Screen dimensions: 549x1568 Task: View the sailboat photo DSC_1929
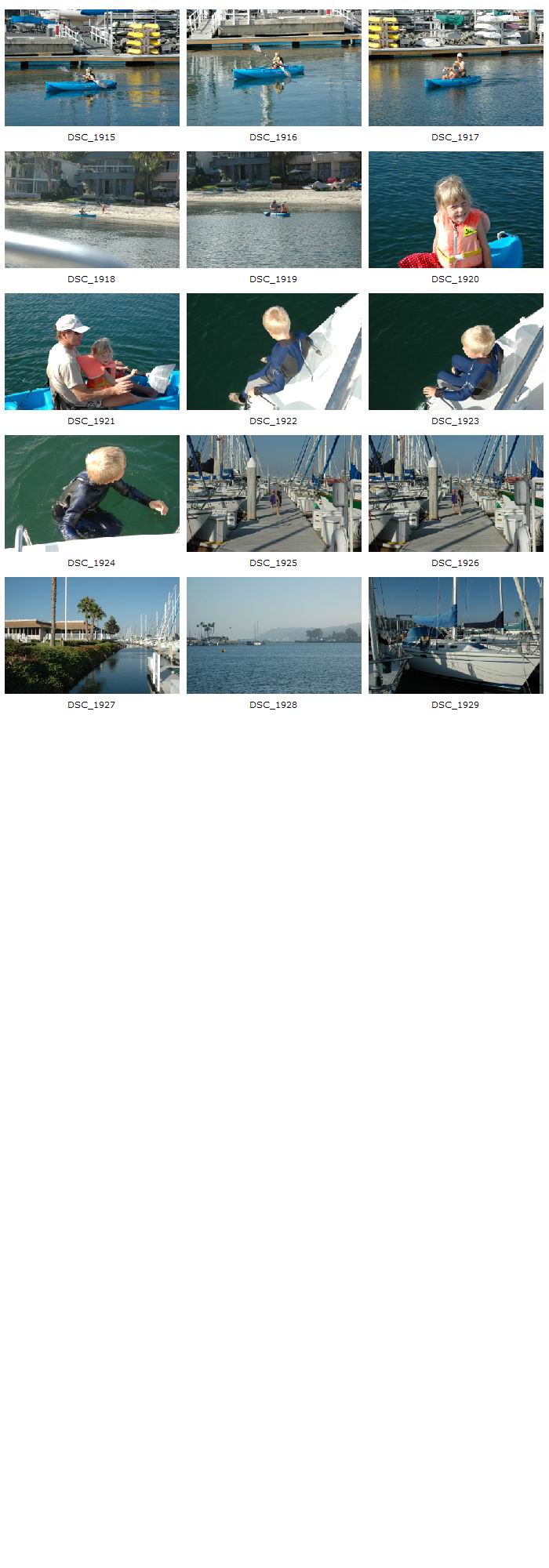click(456, 636)
